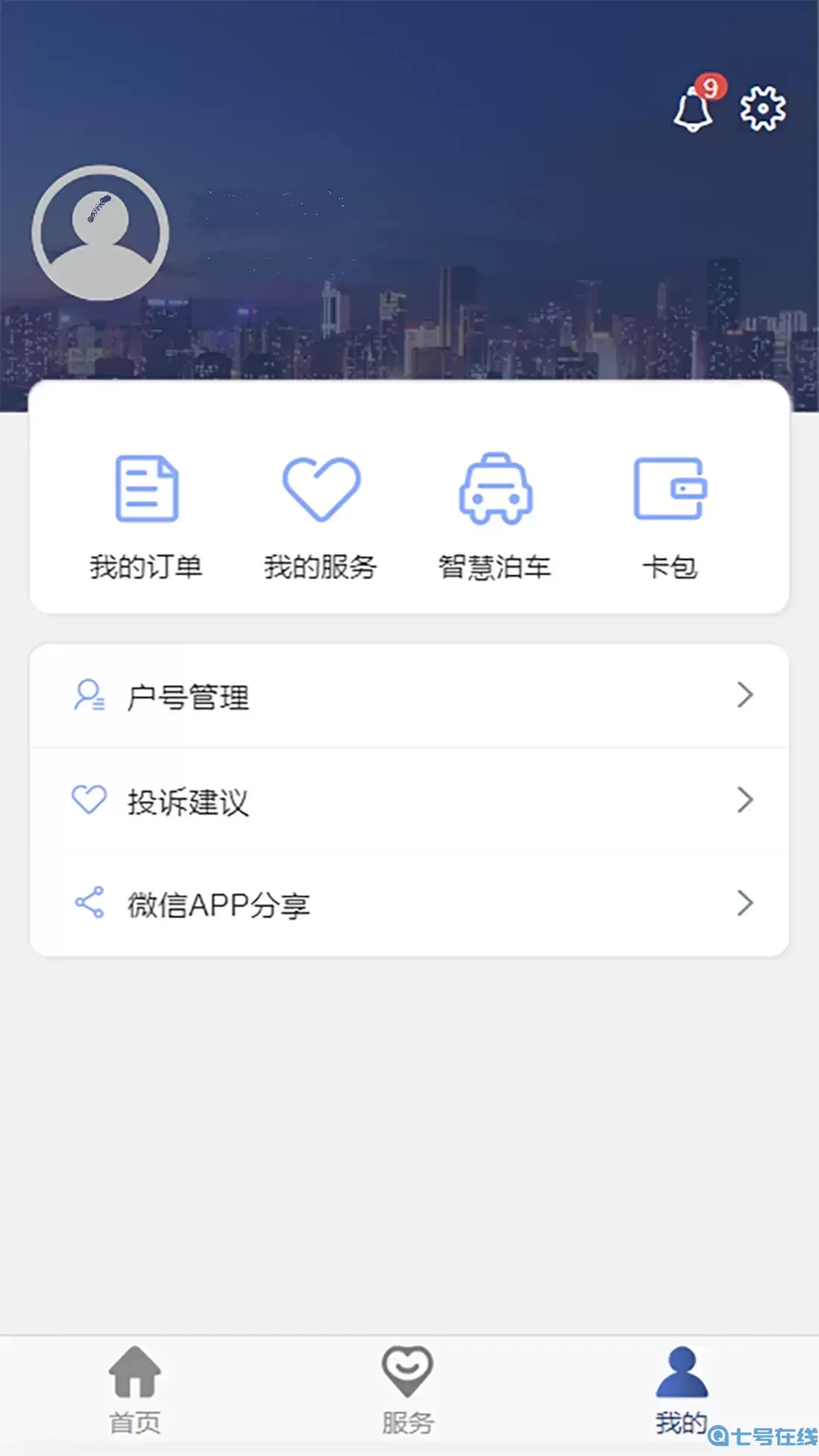Image resolution: width=819 pixels, height=1456 pixels.
Task: Click the notification bell with badge 9
Action: point(692,108)
